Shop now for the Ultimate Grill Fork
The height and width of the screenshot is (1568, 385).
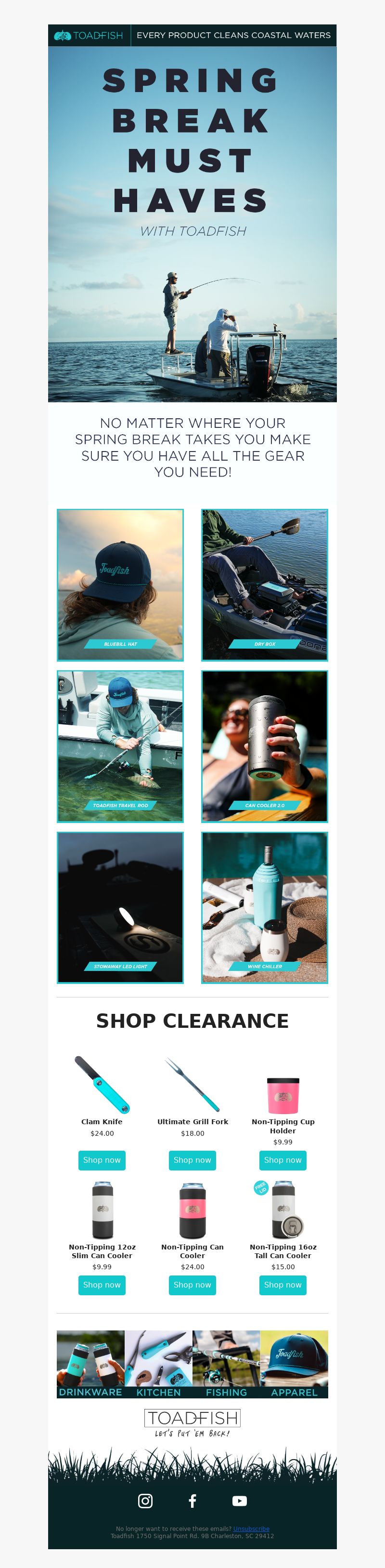[192, 1159]
